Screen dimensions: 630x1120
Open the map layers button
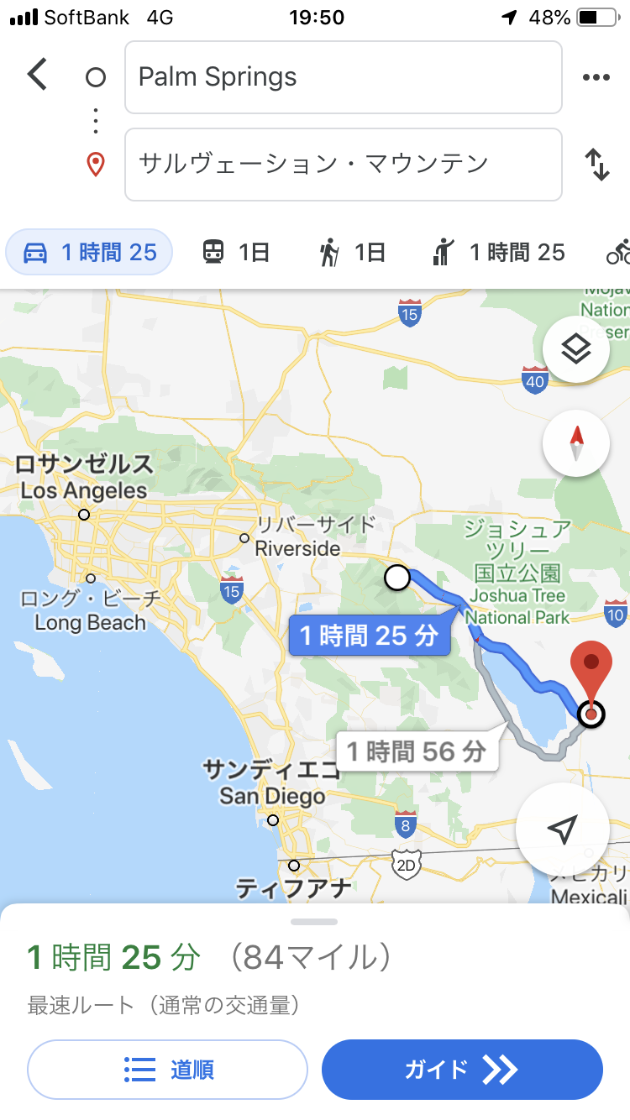pos(576,349)
